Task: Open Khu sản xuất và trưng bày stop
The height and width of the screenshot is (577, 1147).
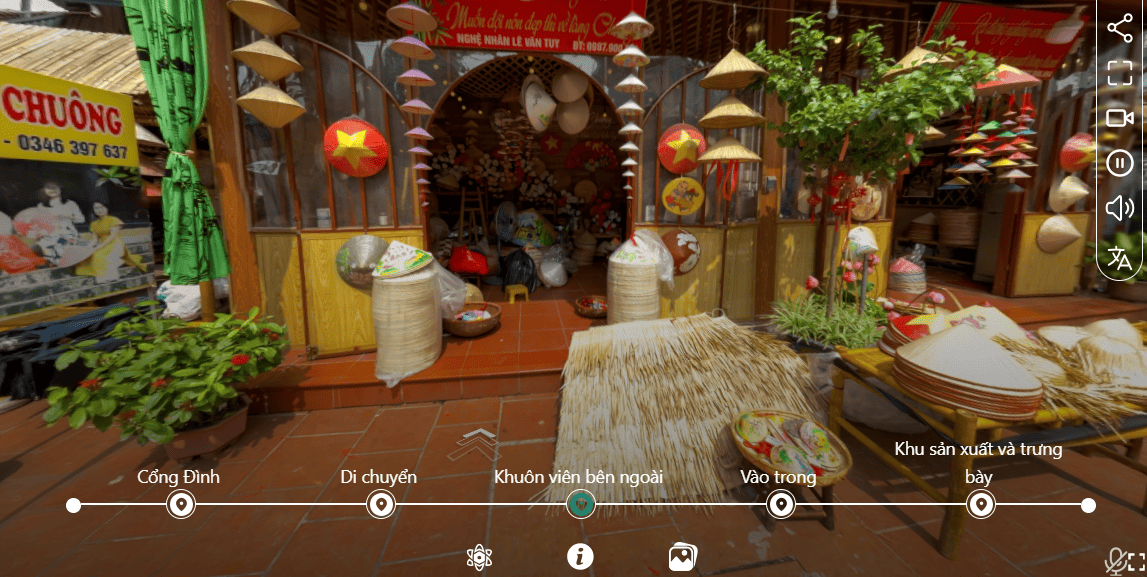Action: [x=980, y=505]
